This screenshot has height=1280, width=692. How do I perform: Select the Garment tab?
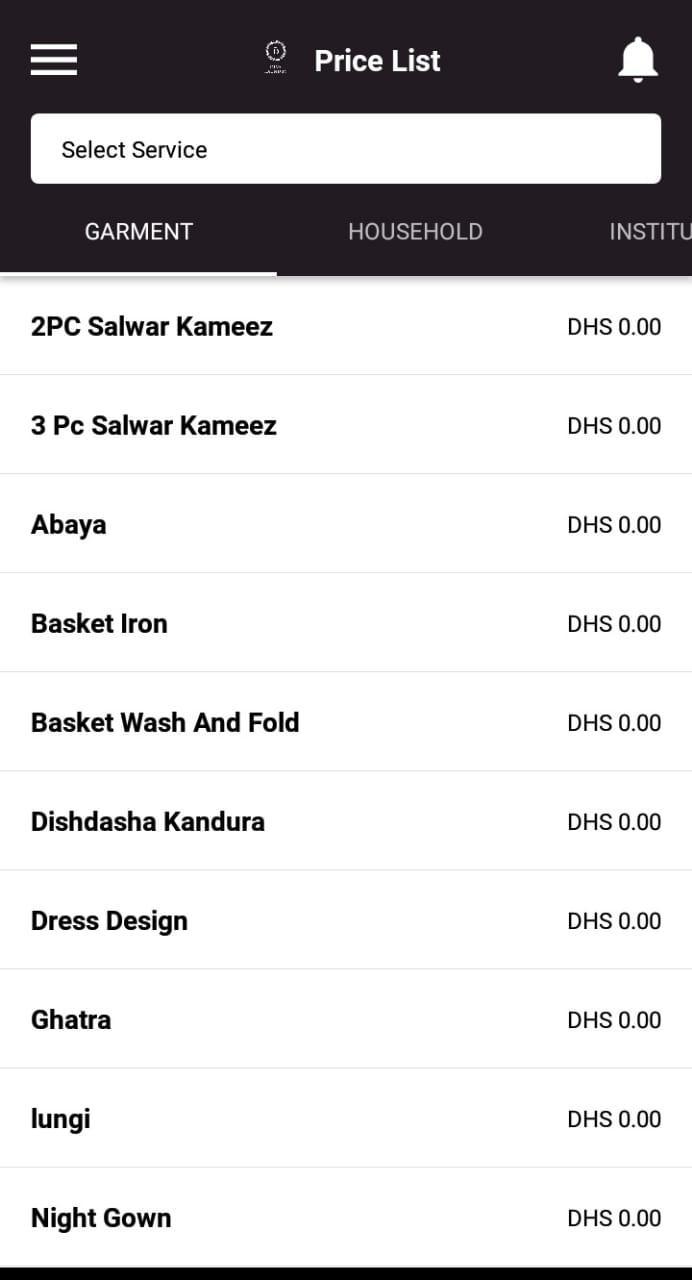(138, 232)
